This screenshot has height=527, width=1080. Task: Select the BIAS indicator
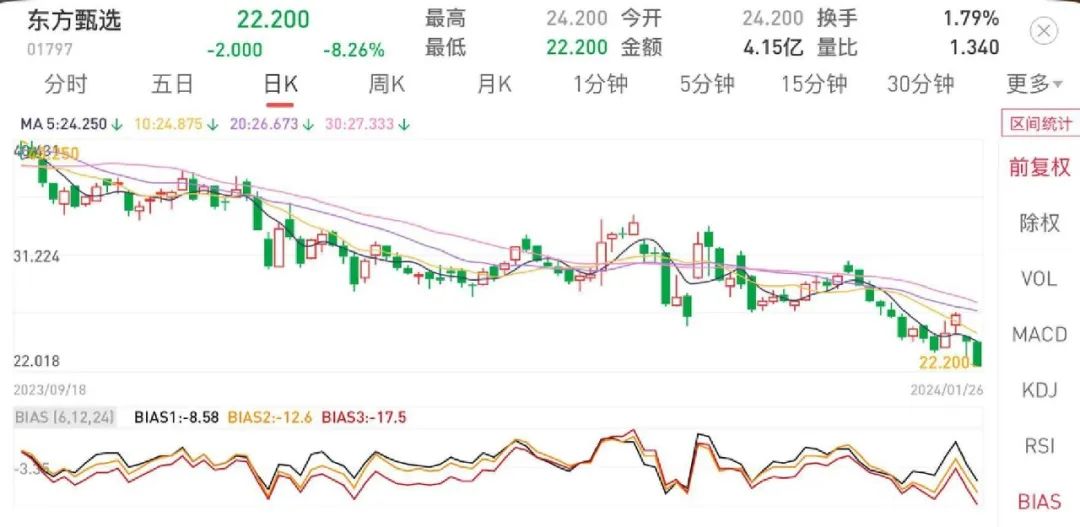point(1039,500)
